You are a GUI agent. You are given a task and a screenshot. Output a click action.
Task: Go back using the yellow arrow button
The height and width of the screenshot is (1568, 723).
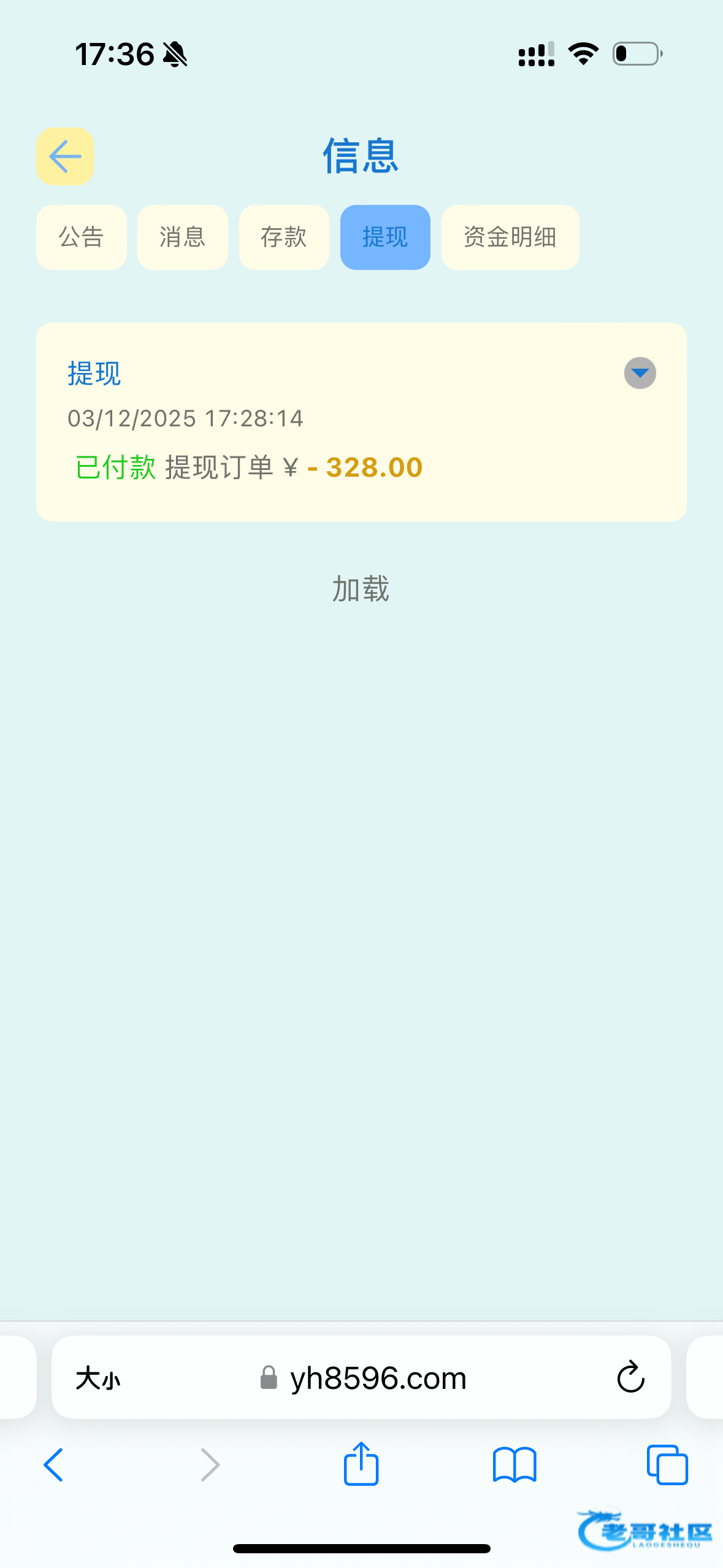[x=65, y=156]
